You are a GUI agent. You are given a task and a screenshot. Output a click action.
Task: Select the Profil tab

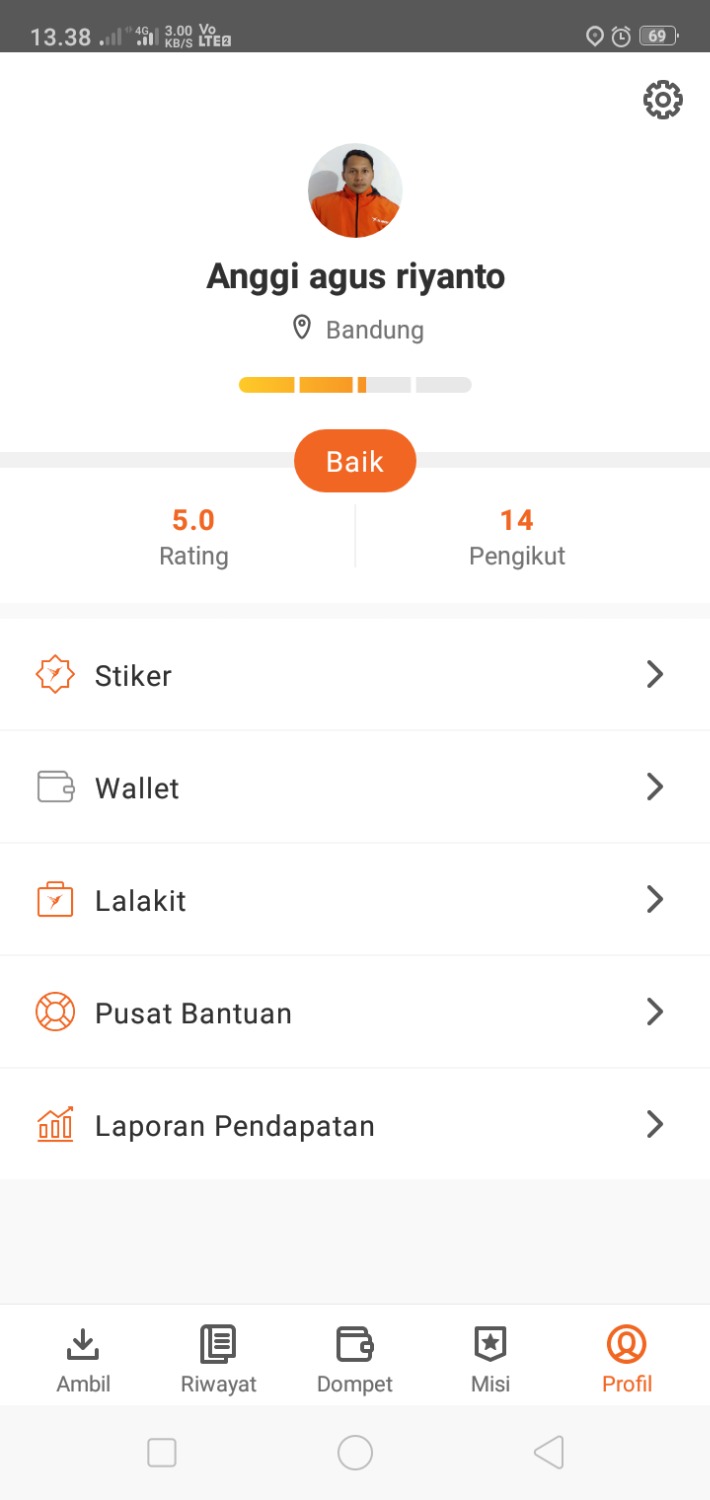(x=627, y=1358)
